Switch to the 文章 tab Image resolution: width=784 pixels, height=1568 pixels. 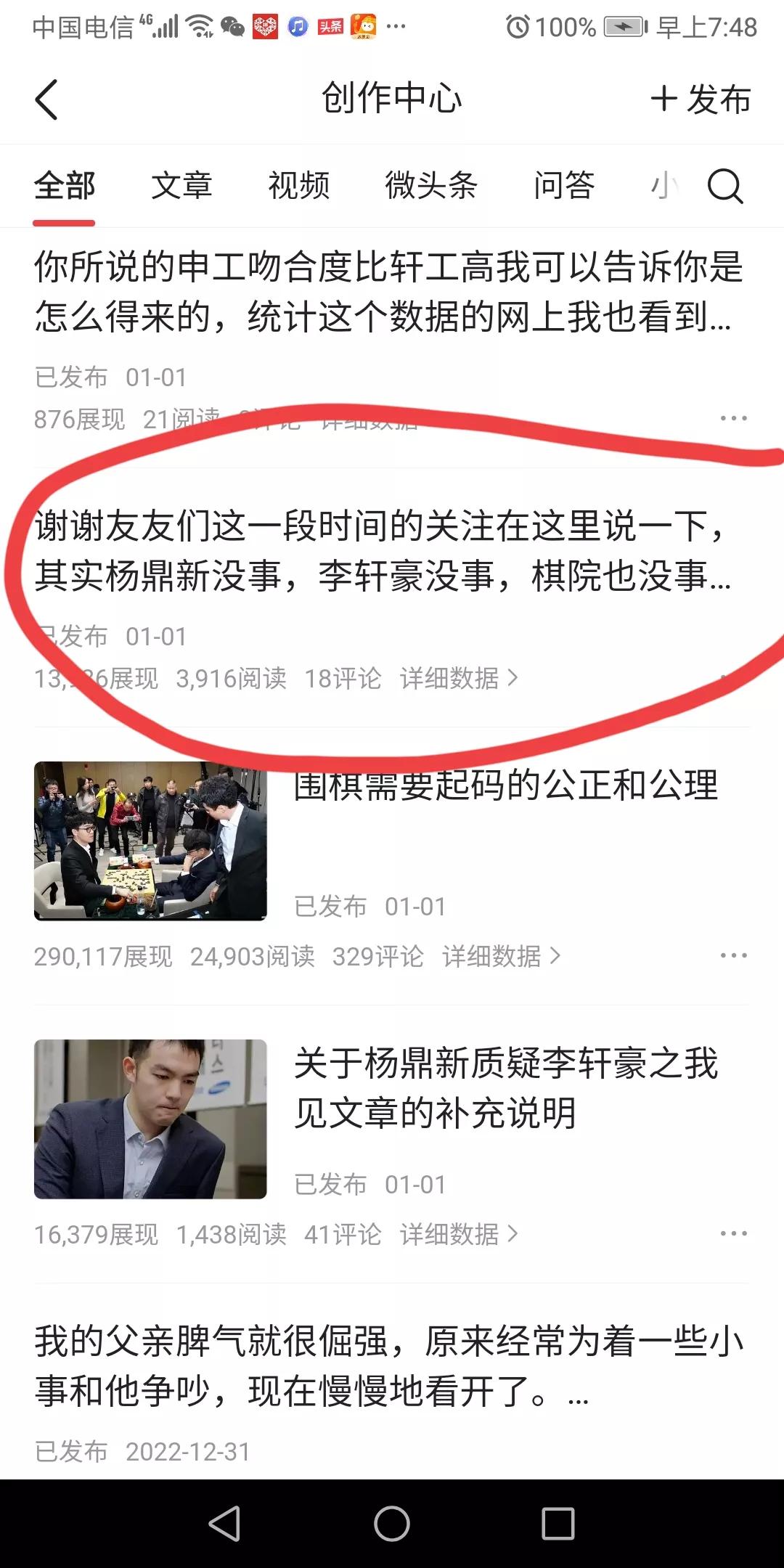183,187
